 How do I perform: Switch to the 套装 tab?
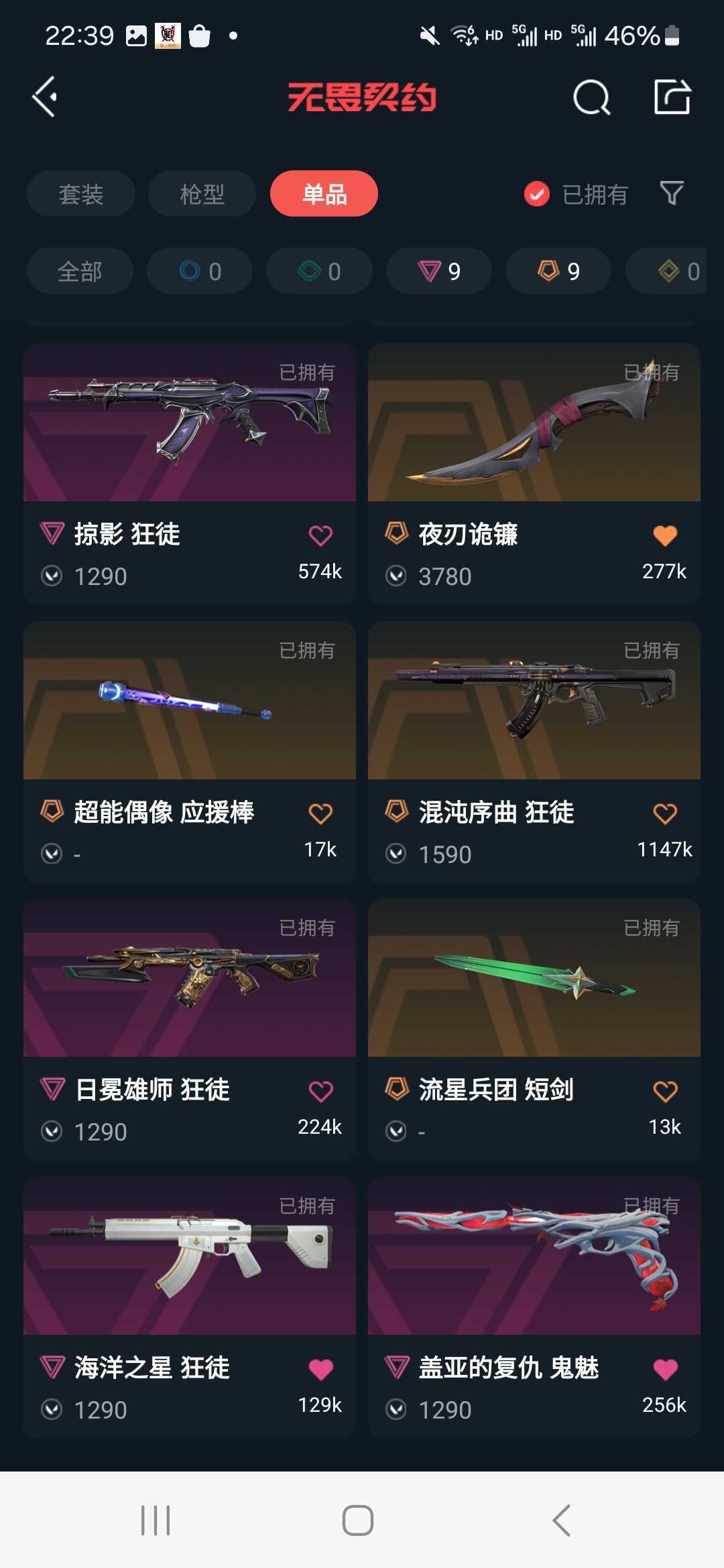click(81, 194)
